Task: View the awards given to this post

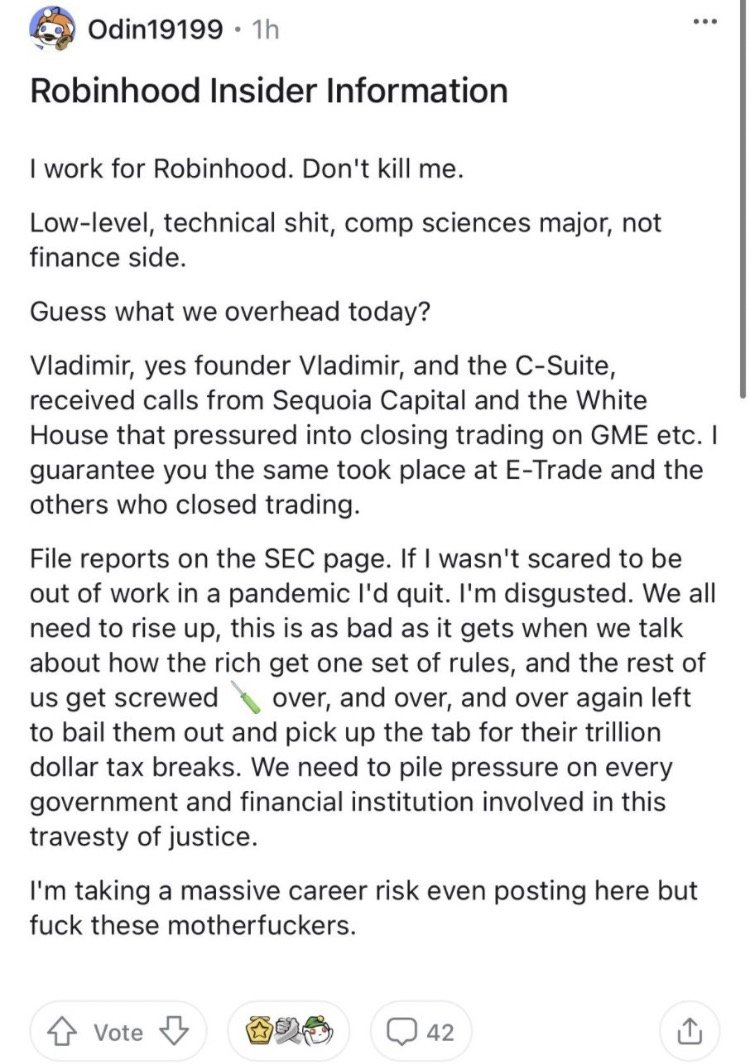Action: (x=288, y=1031)
